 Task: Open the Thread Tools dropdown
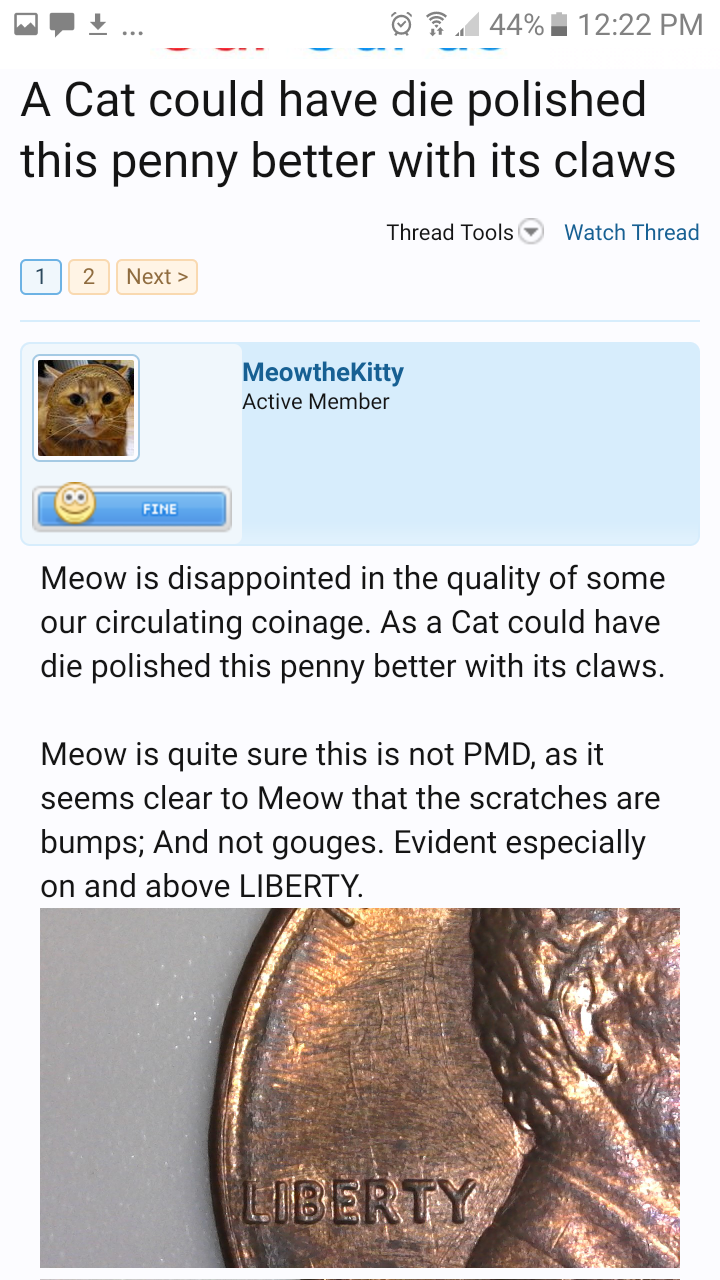pyautogui.click(x=464, y=233)
